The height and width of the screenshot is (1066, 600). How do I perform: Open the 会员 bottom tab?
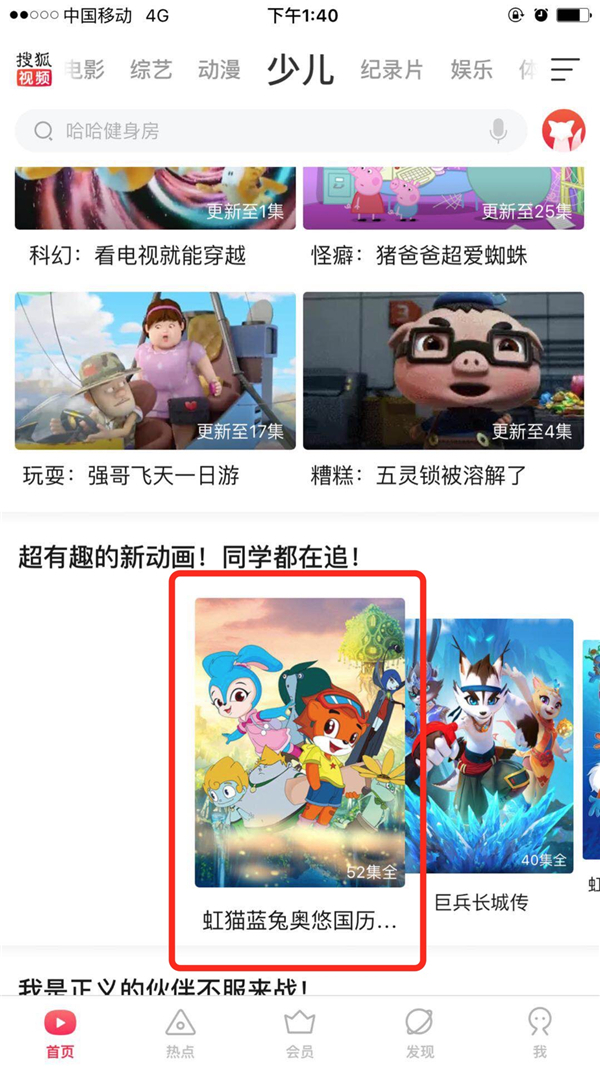coord(300,1033)
